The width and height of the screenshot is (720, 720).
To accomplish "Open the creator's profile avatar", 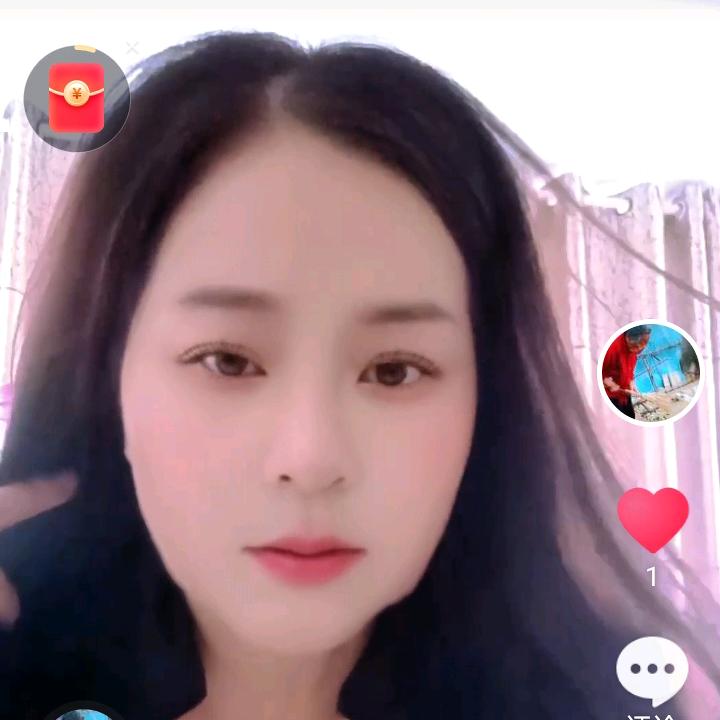I will click(650, 372).
